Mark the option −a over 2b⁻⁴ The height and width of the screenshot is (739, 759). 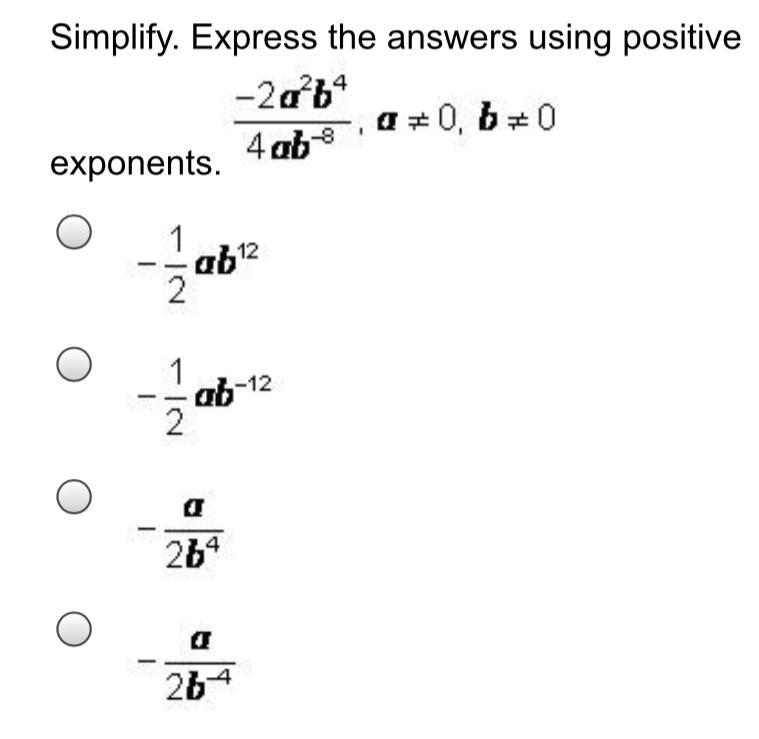pyautogui.click(x=75, y=629)
